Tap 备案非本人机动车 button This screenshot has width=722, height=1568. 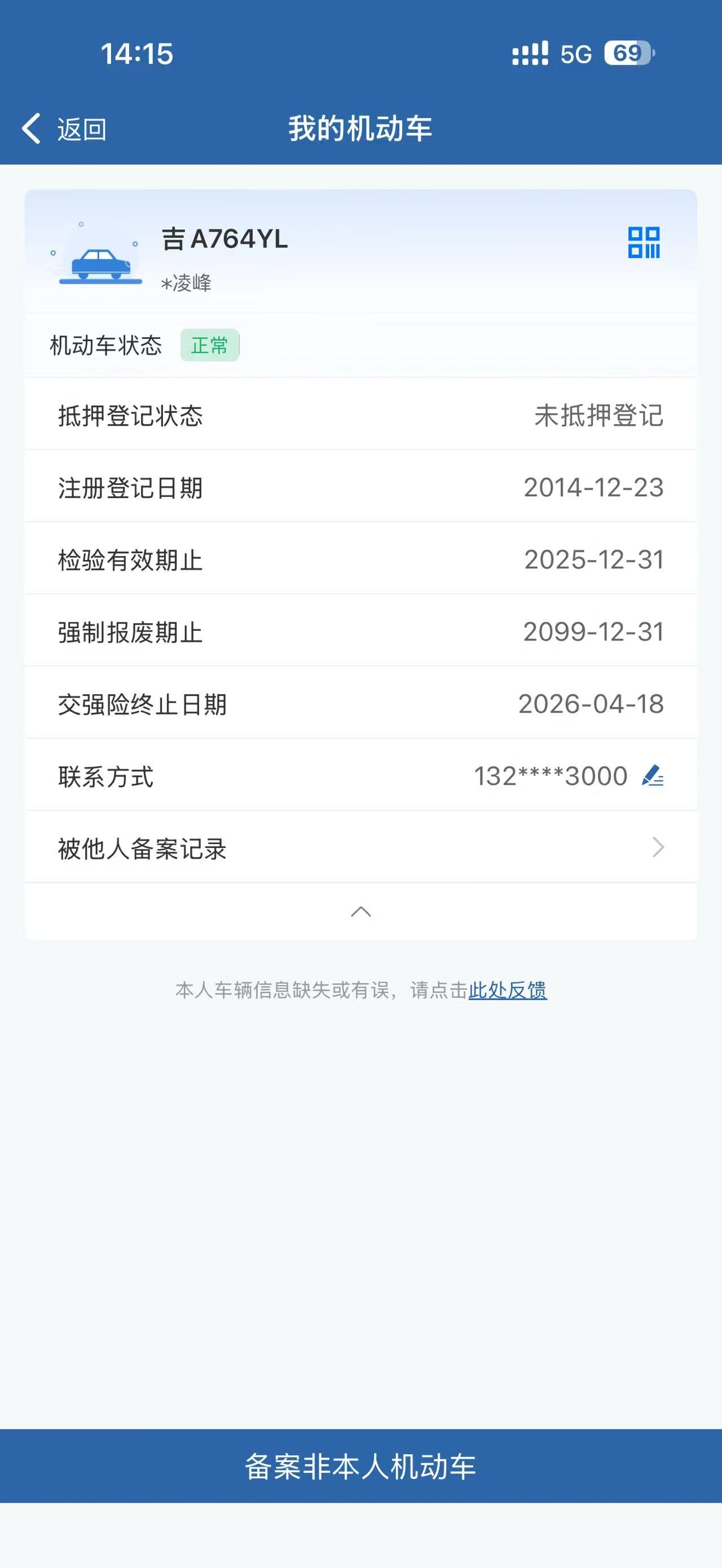[x=360, y=1467]
